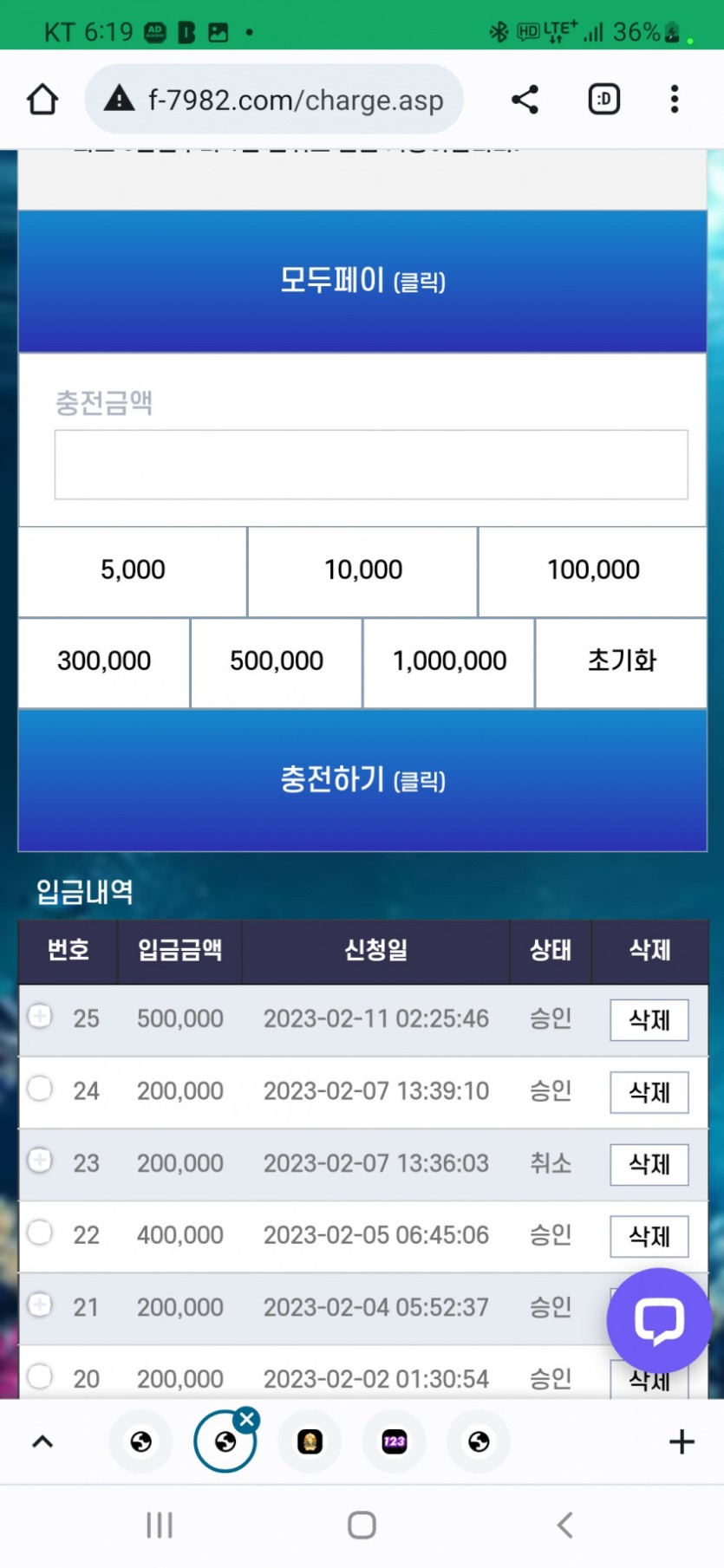
Task: Share this page
Action: [x=525, y=100]
